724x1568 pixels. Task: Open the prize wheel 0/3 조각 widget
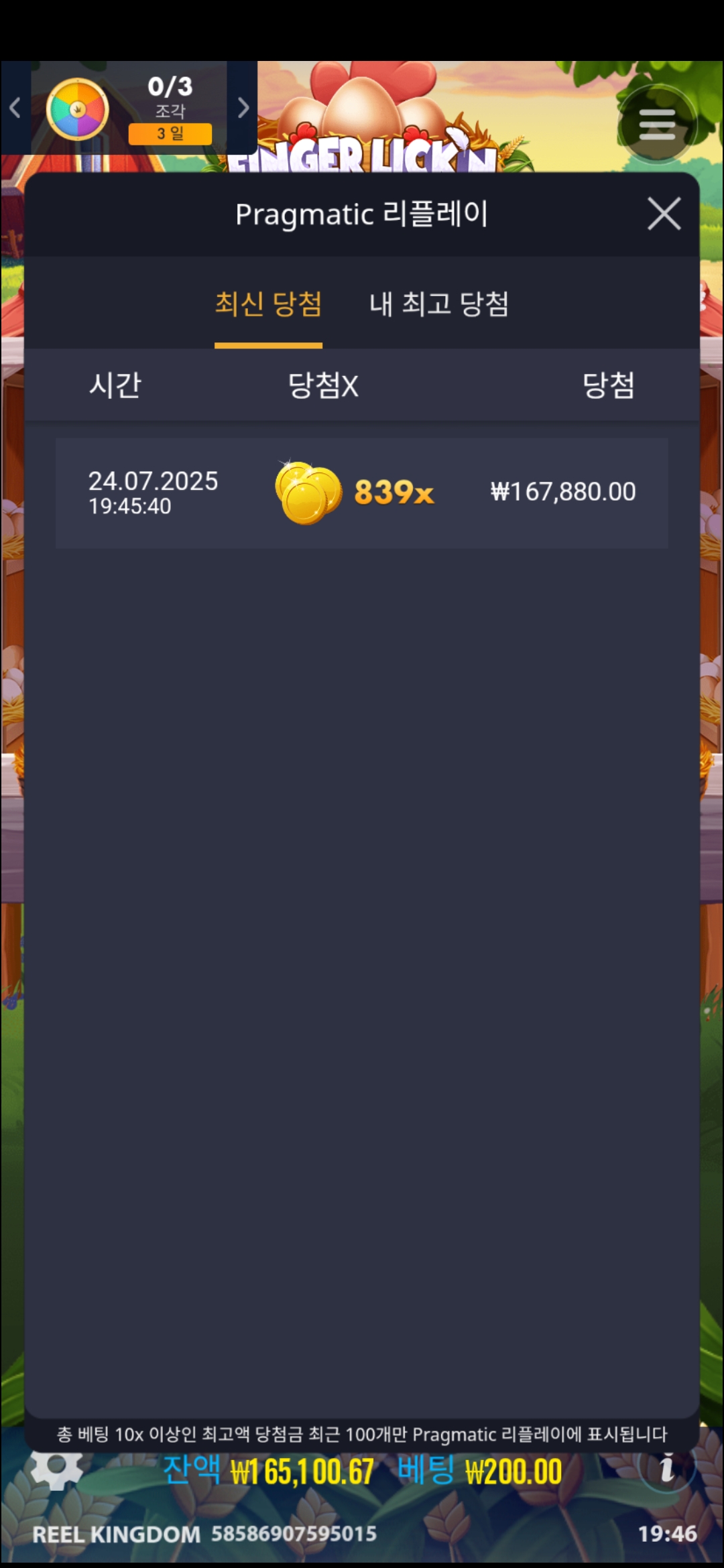pos(127,109)
